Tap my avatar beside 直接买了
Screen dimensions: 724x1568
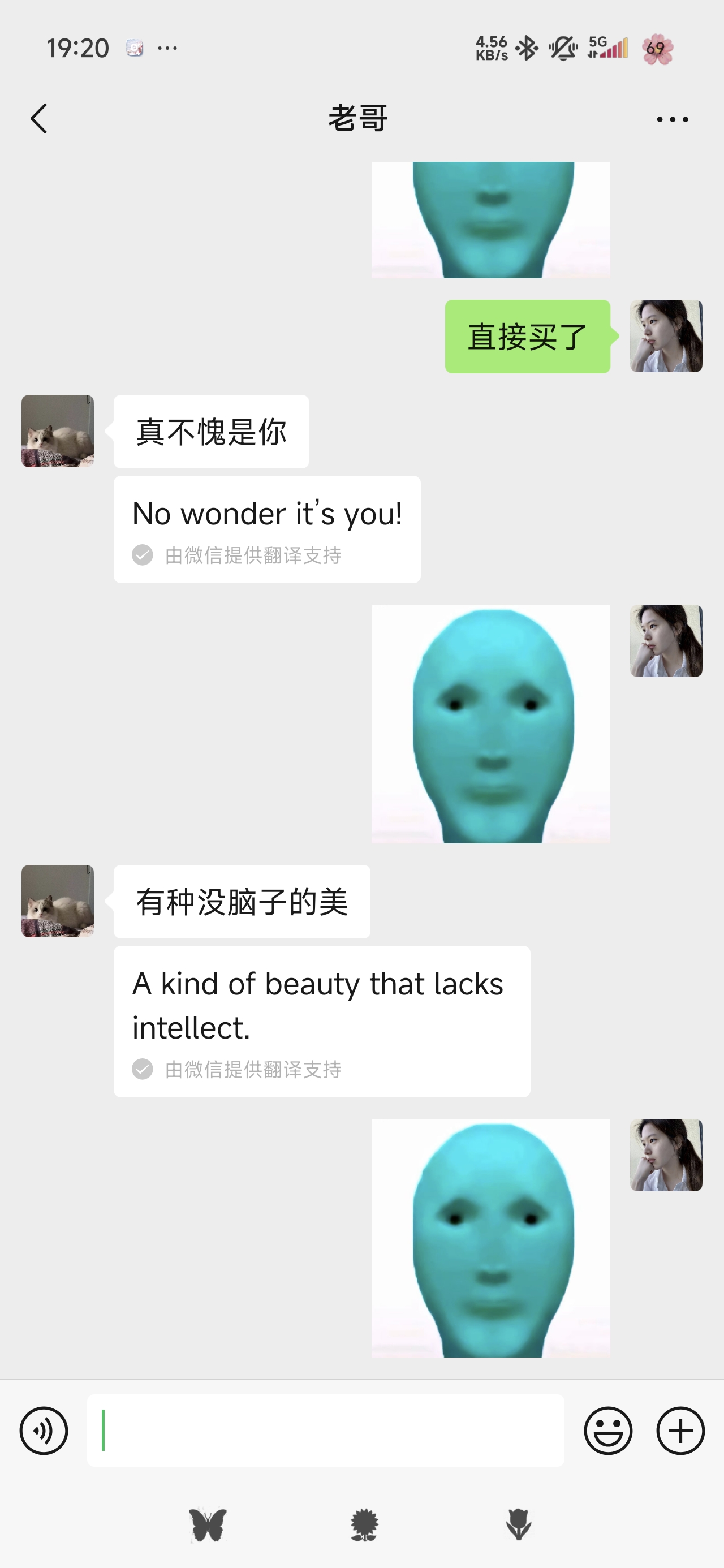pos(666,336)
